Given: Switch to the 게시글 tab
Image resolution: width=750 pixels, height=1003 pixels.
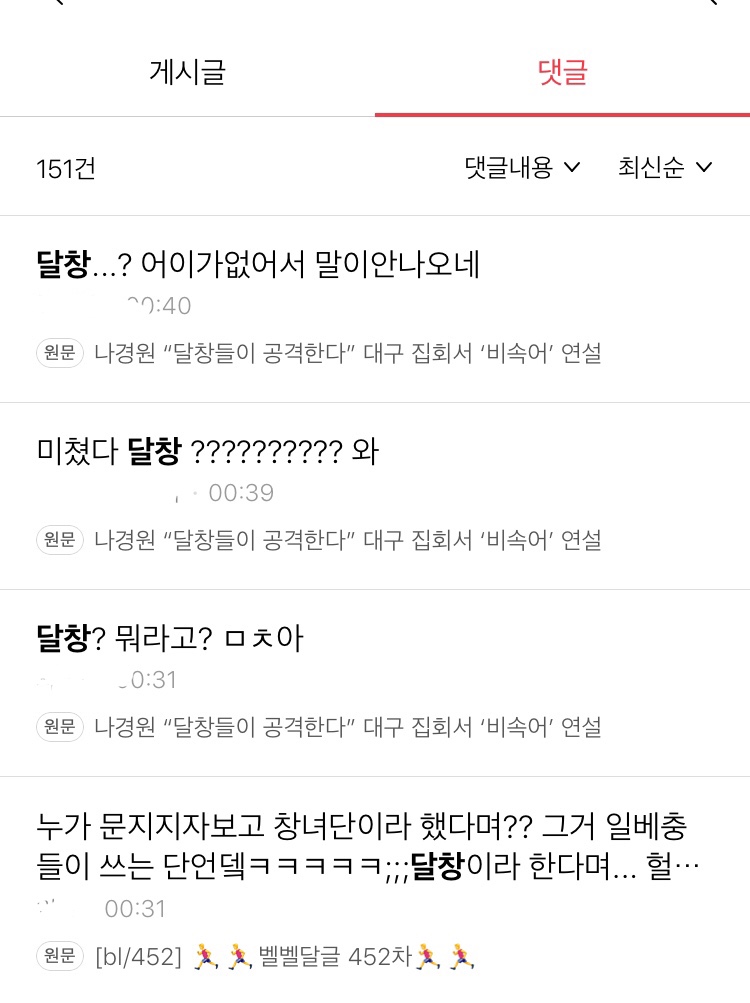Looking at the screenshot, I should click(x=187, y=72).
